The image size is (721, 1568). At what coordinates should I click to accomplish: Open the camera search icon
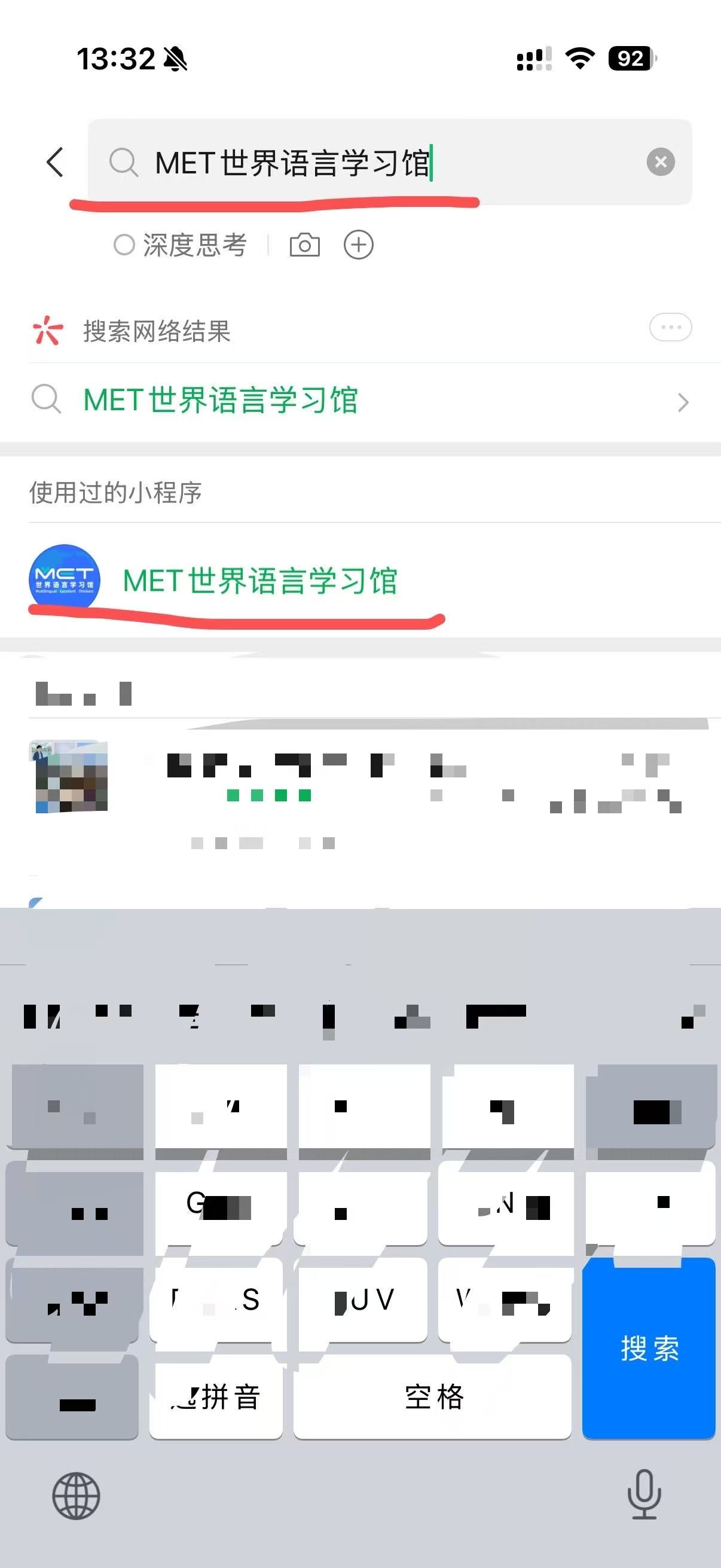click(x=304, y=245)
